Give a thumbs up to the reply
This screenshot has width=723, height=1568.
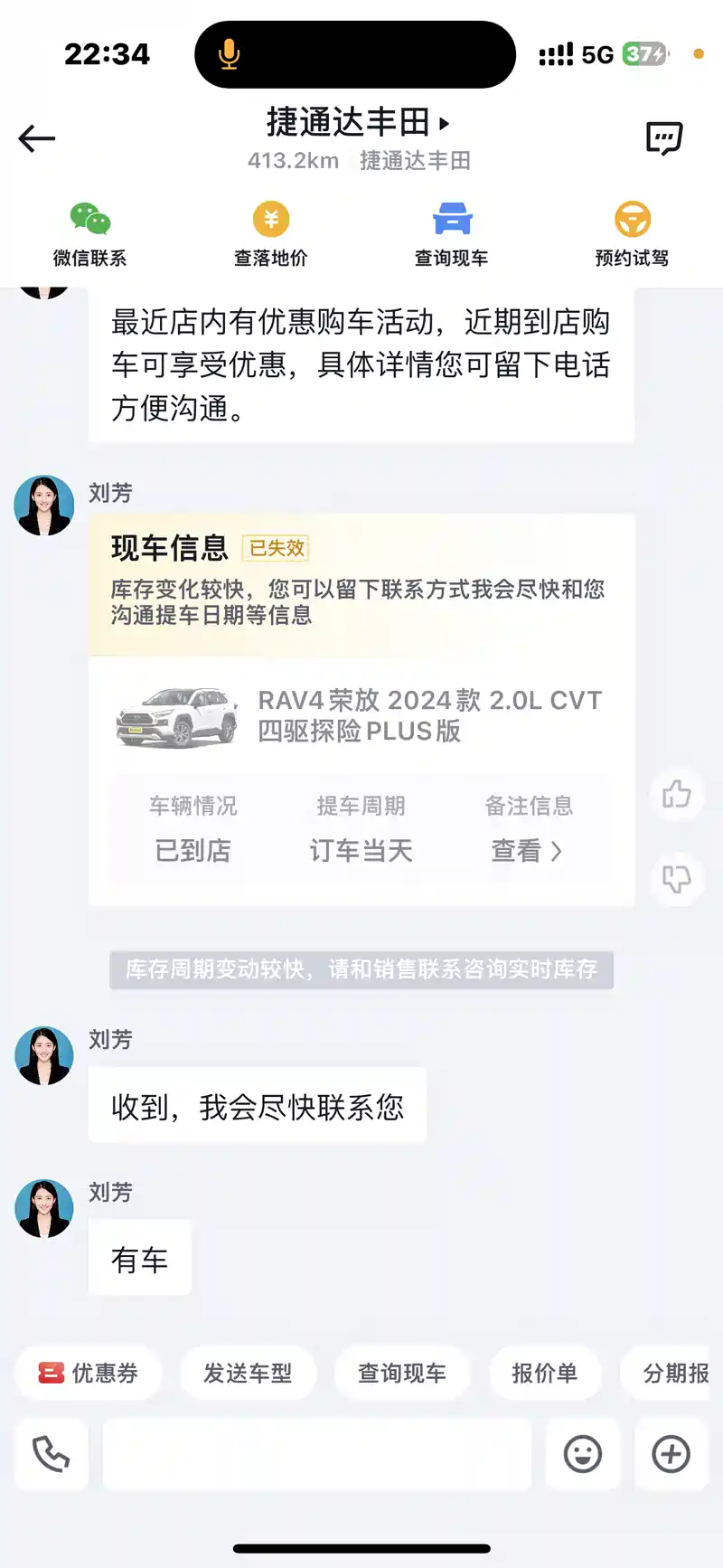coord(677,795)
